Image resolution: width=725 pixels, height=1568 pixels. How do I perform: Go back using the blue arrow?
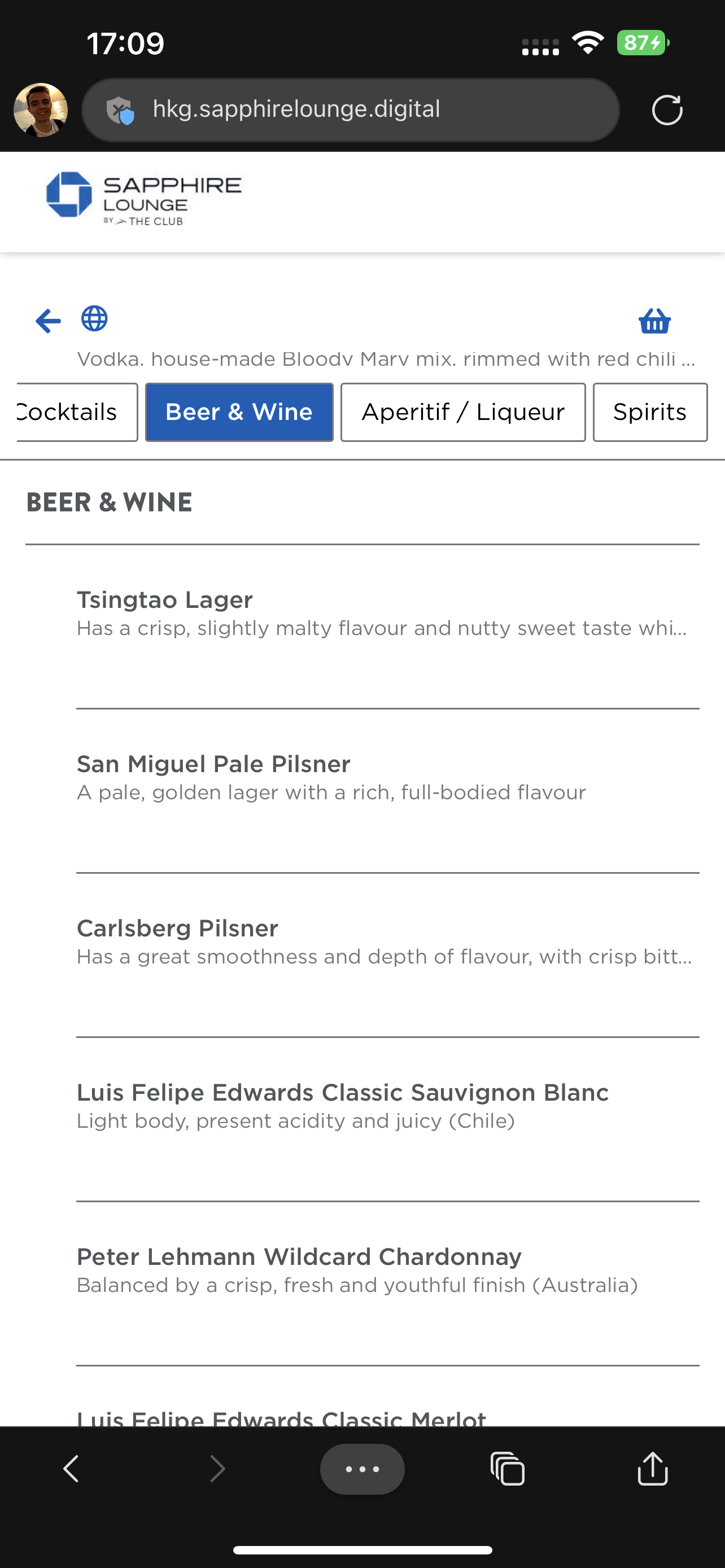pyautogui.click(x=48, y=321)
